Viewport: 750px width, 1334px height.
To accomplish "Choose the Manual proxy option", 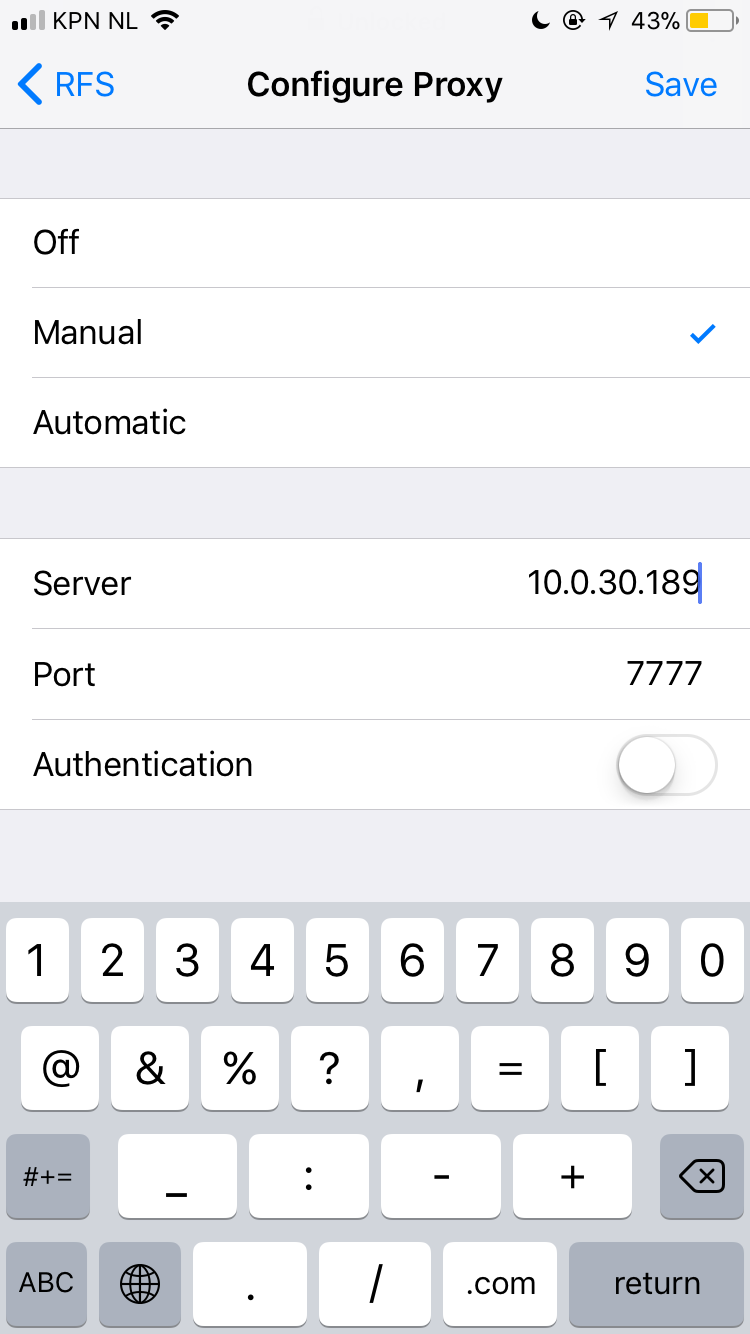I will pos(375,333).
